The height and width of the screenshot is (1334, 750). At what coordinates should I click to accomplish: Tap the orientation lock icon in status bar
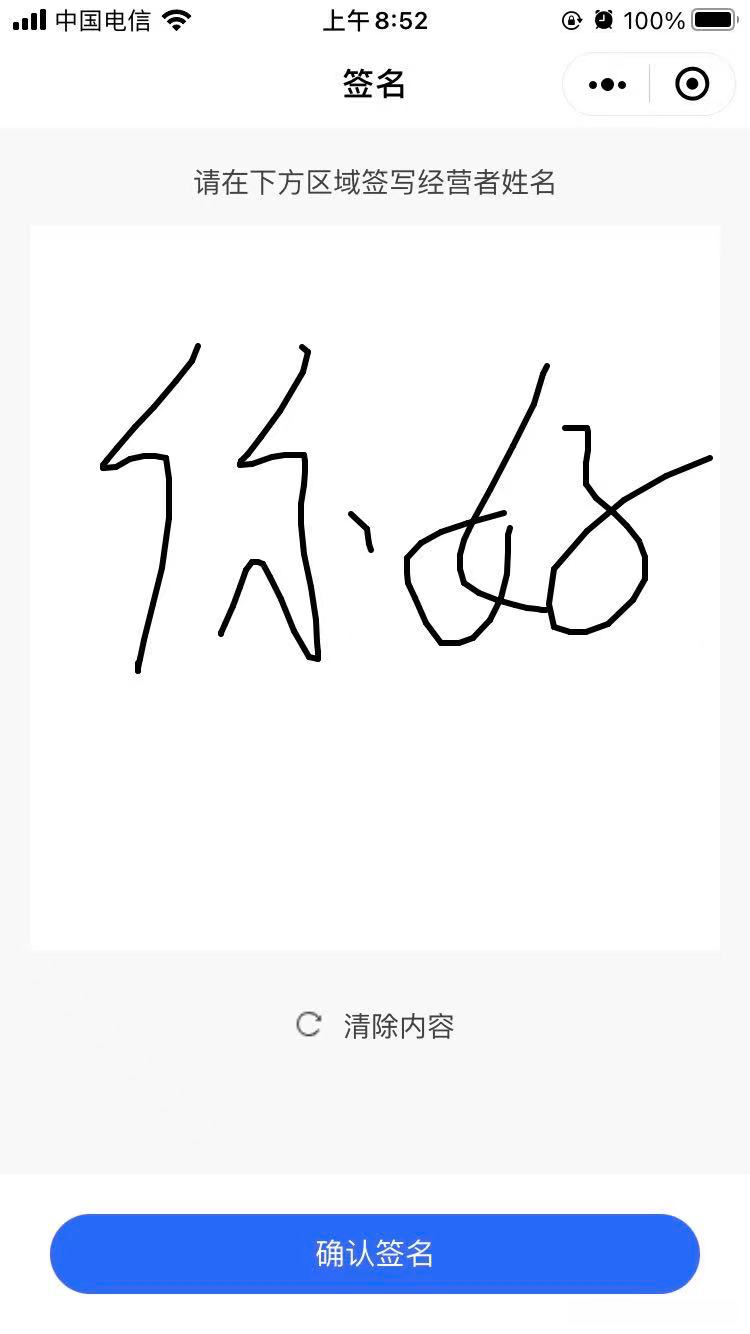pyautogui.click(x=570, y=19)
